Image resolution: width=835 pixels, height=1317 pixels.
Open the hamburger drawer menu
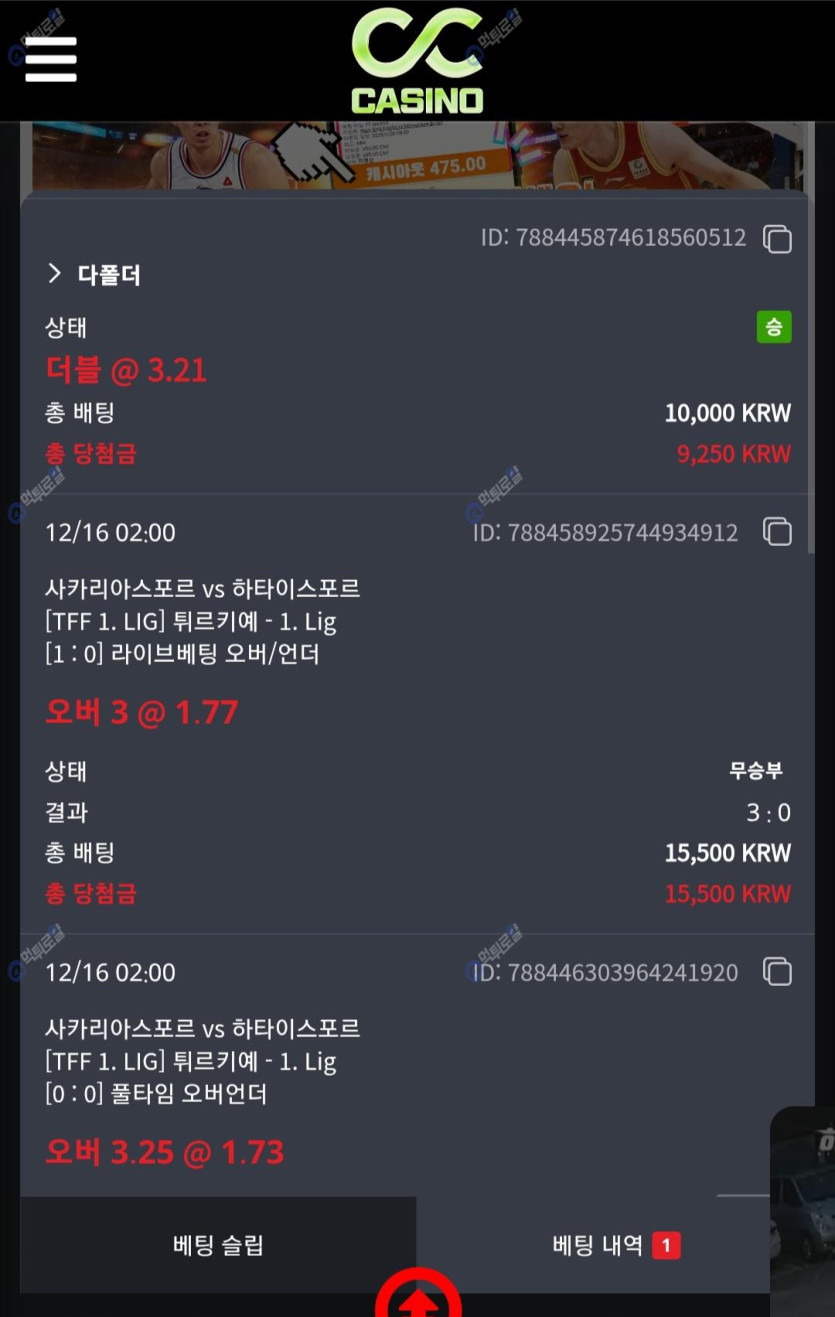50,59
